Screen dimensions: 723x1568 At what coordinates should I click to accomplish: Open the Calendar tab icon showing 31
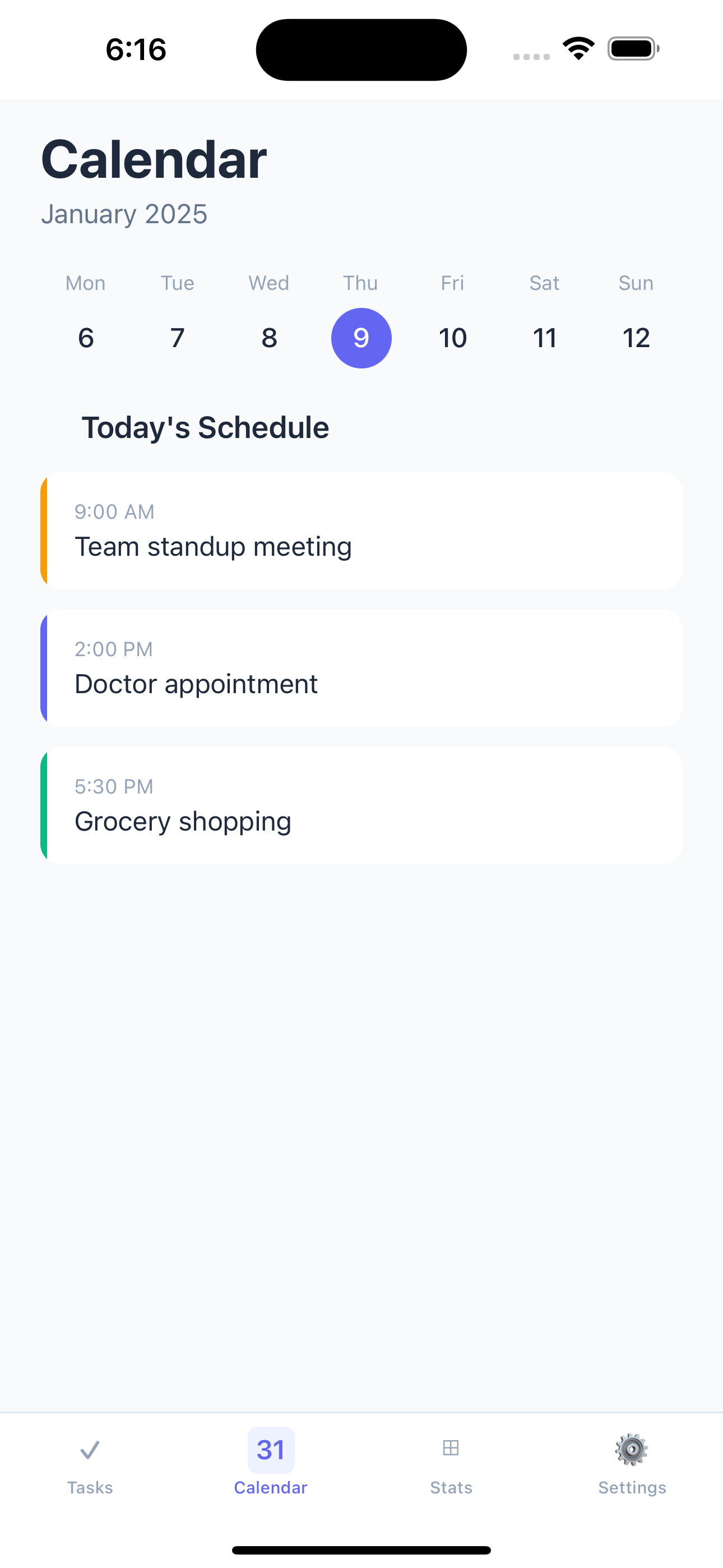click(x=271, y=1449)
